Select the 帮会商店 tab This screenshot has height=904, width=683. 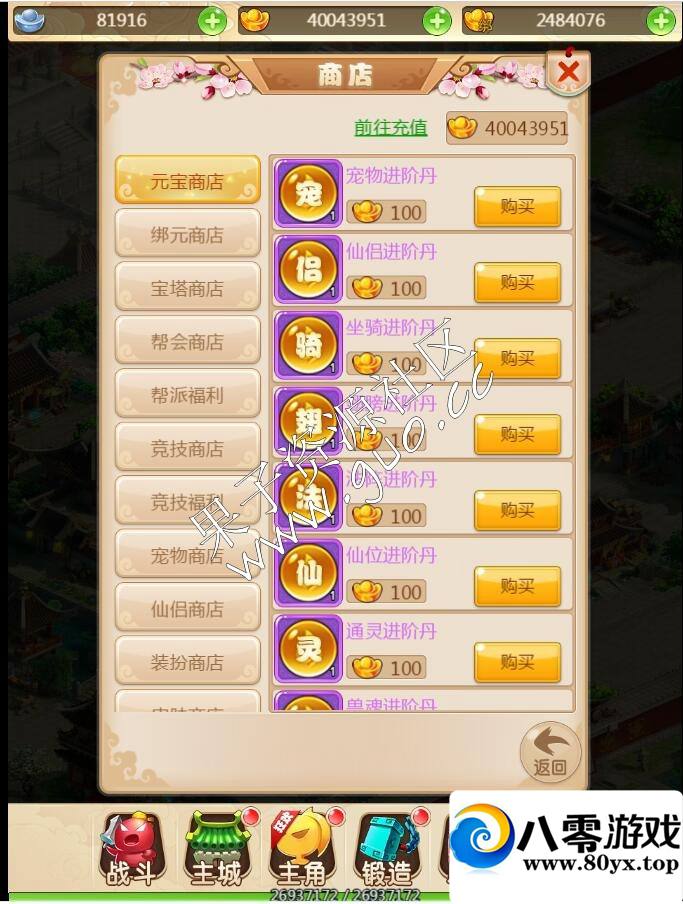(x=187, y=342)
